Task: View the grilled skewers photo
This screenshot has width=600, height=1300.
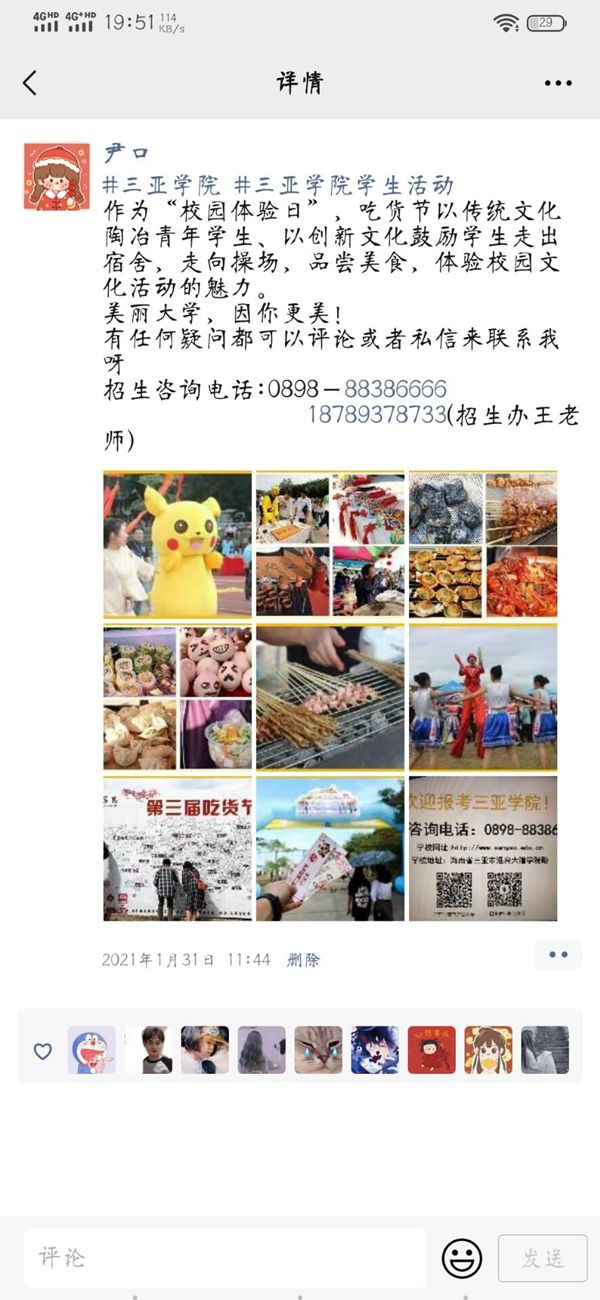Action: coord(330,697)
